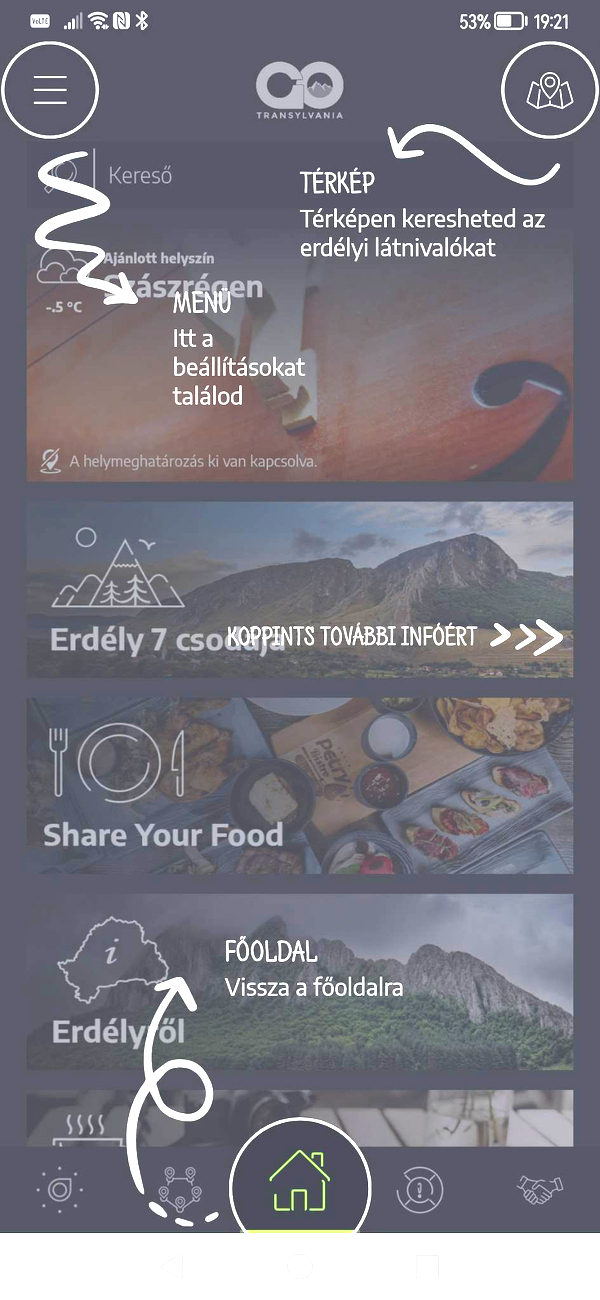Switch to the handshake partners tab
Viewport: 600px width, 1300px height.
pos(540,1189)
